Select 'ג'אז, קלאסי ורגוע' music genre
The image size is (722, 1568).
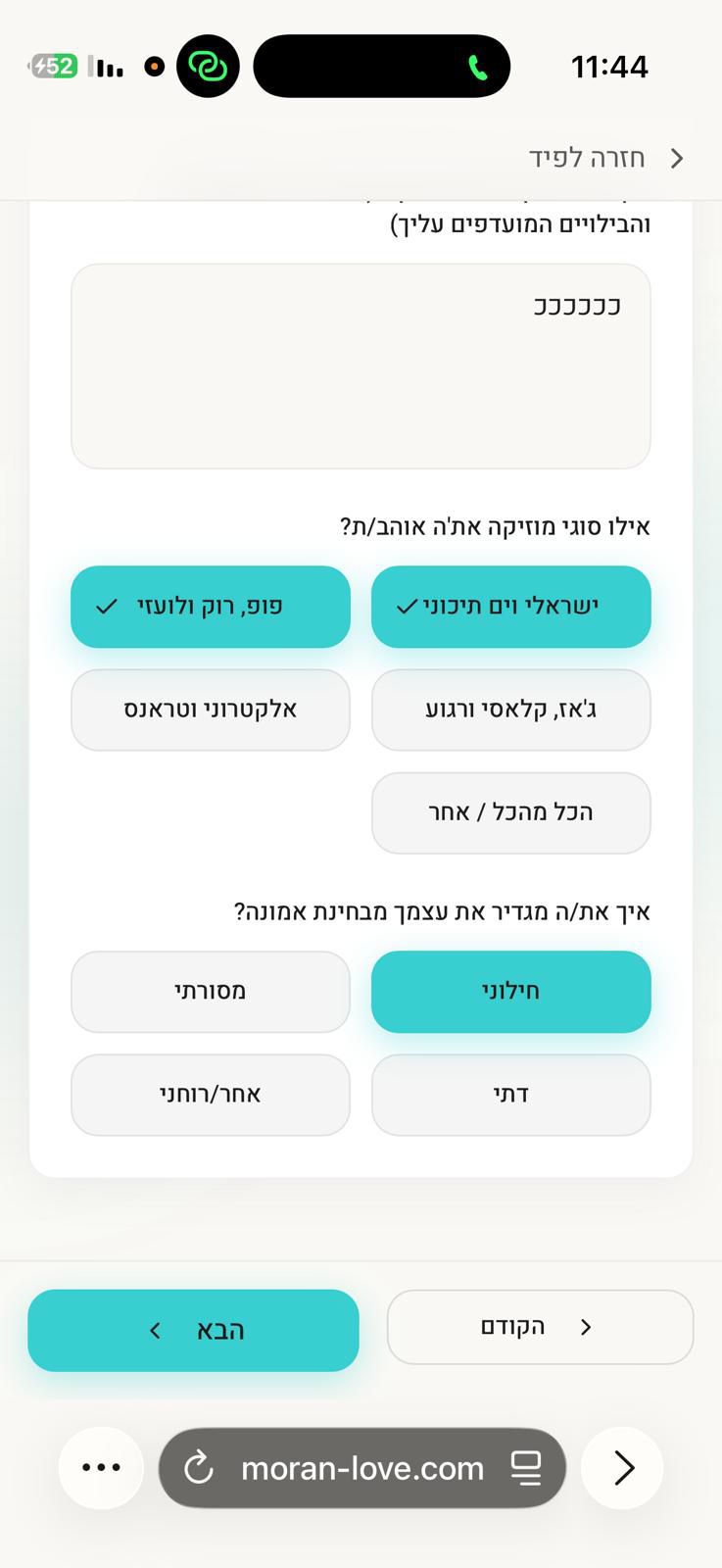(510, 710)
